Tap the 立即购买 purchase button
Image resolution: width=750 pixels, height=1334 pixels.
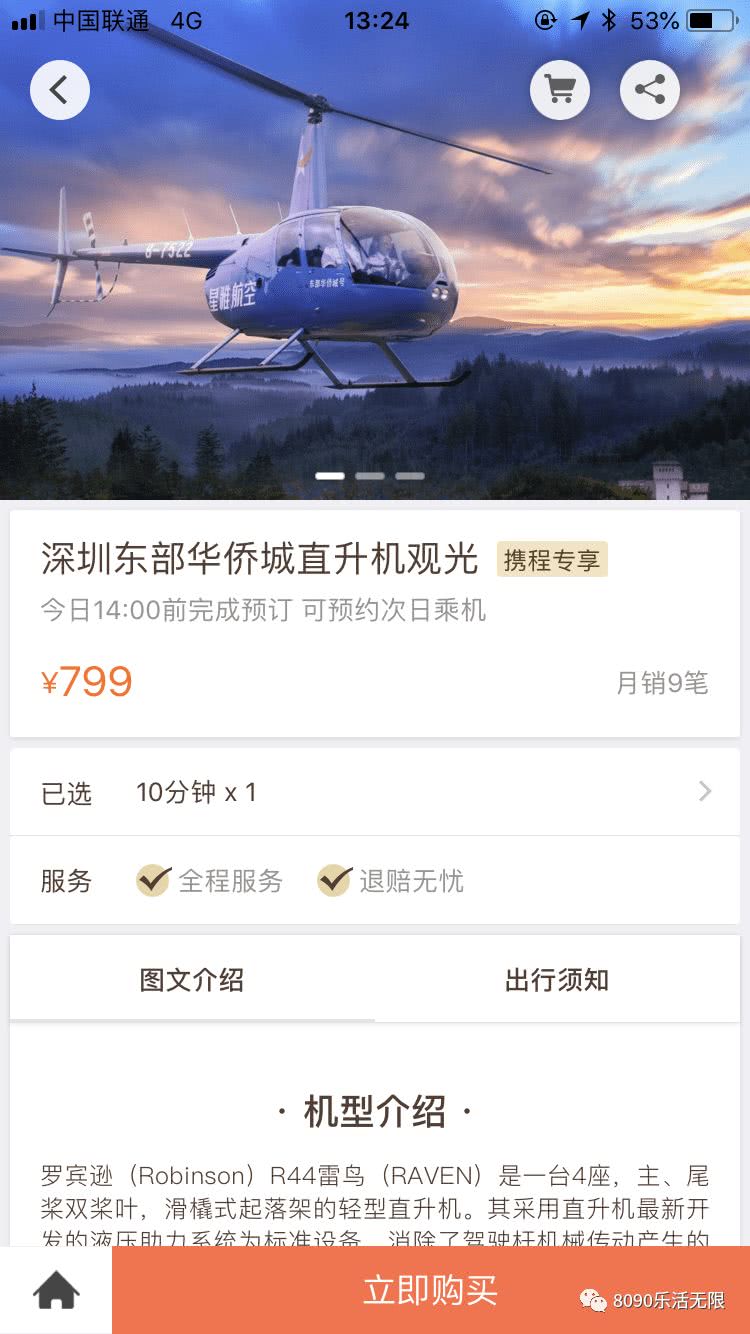430,1292
